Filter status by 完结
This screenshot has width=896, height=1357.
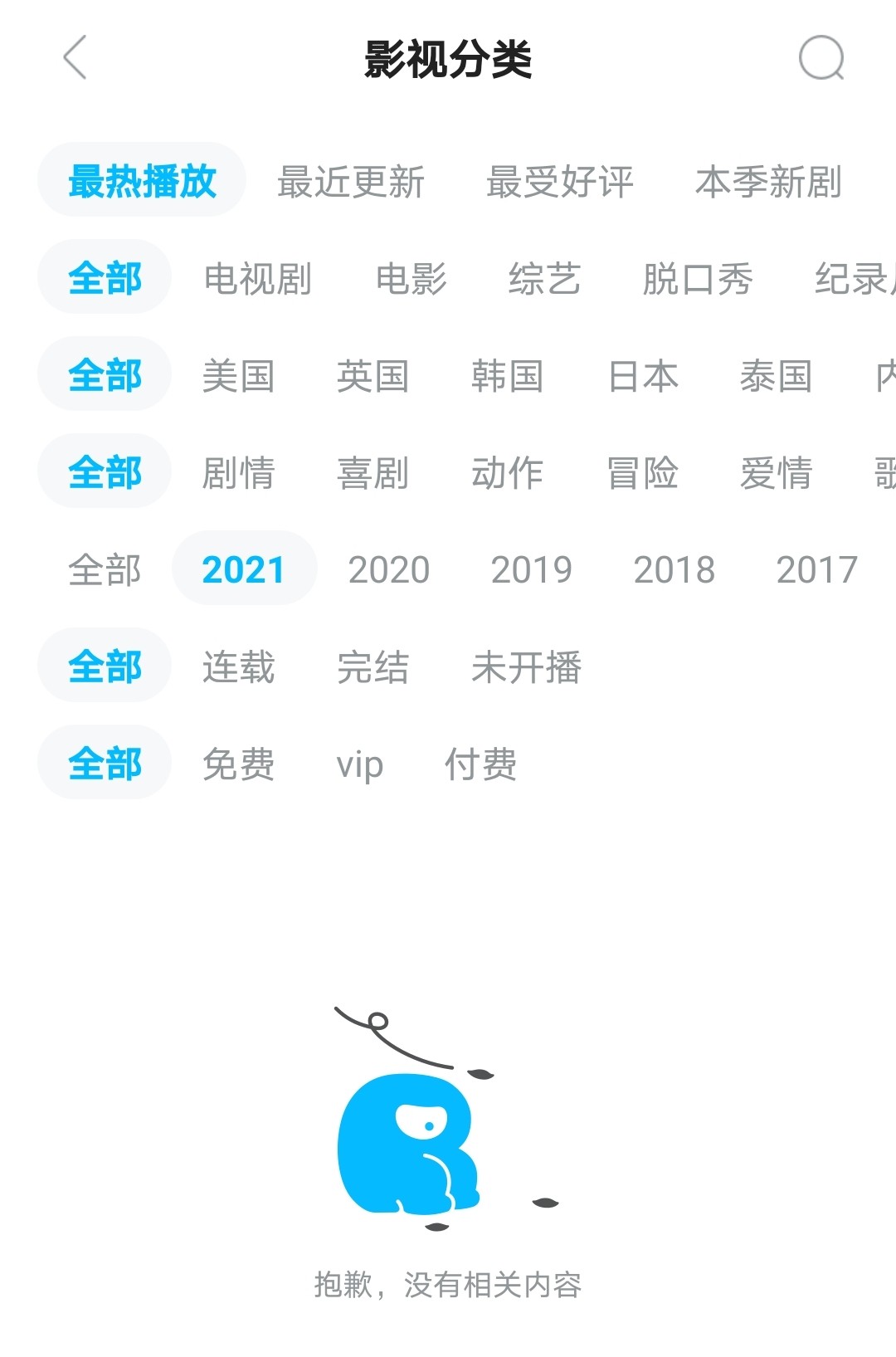[373, 667]
